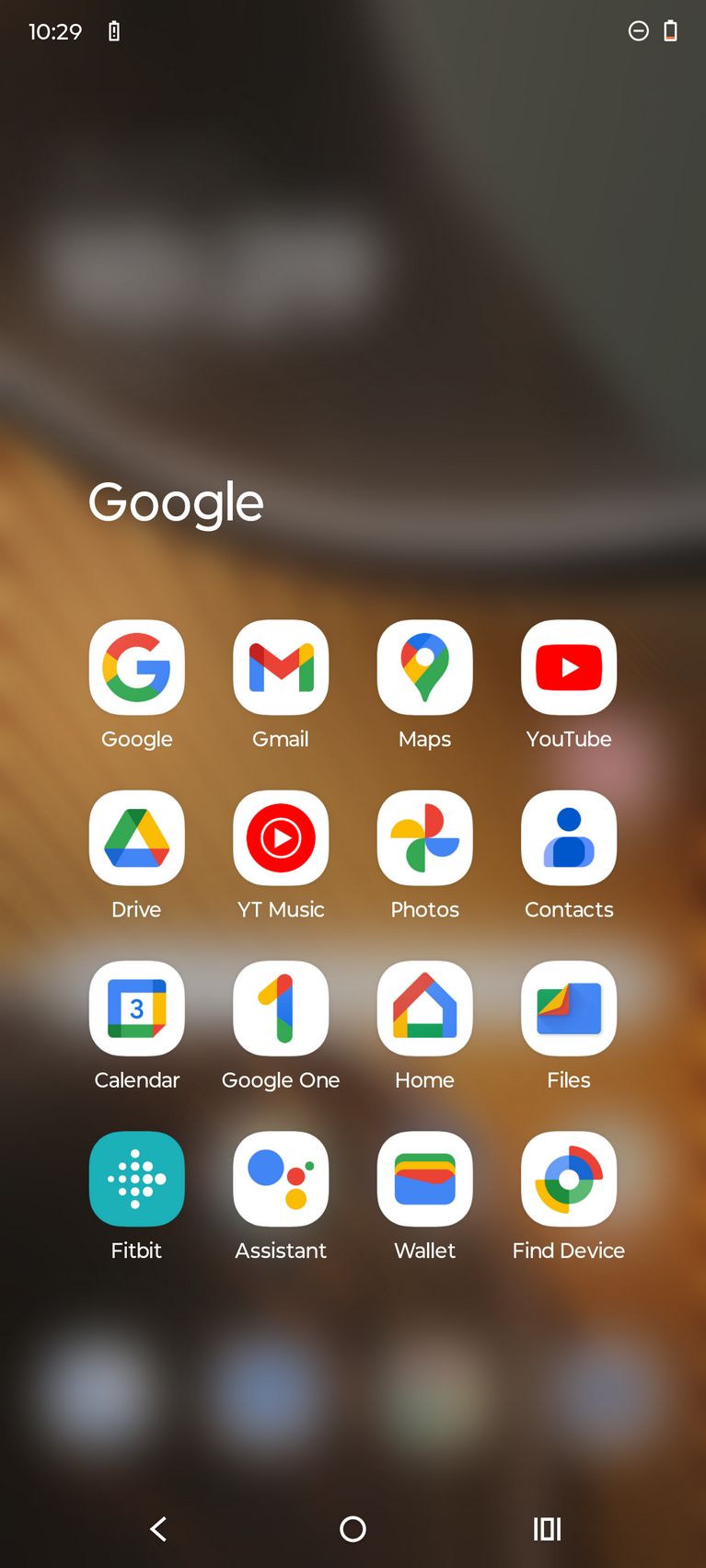
Task: Open recent apps from navigation bar
Action: 547,1529
